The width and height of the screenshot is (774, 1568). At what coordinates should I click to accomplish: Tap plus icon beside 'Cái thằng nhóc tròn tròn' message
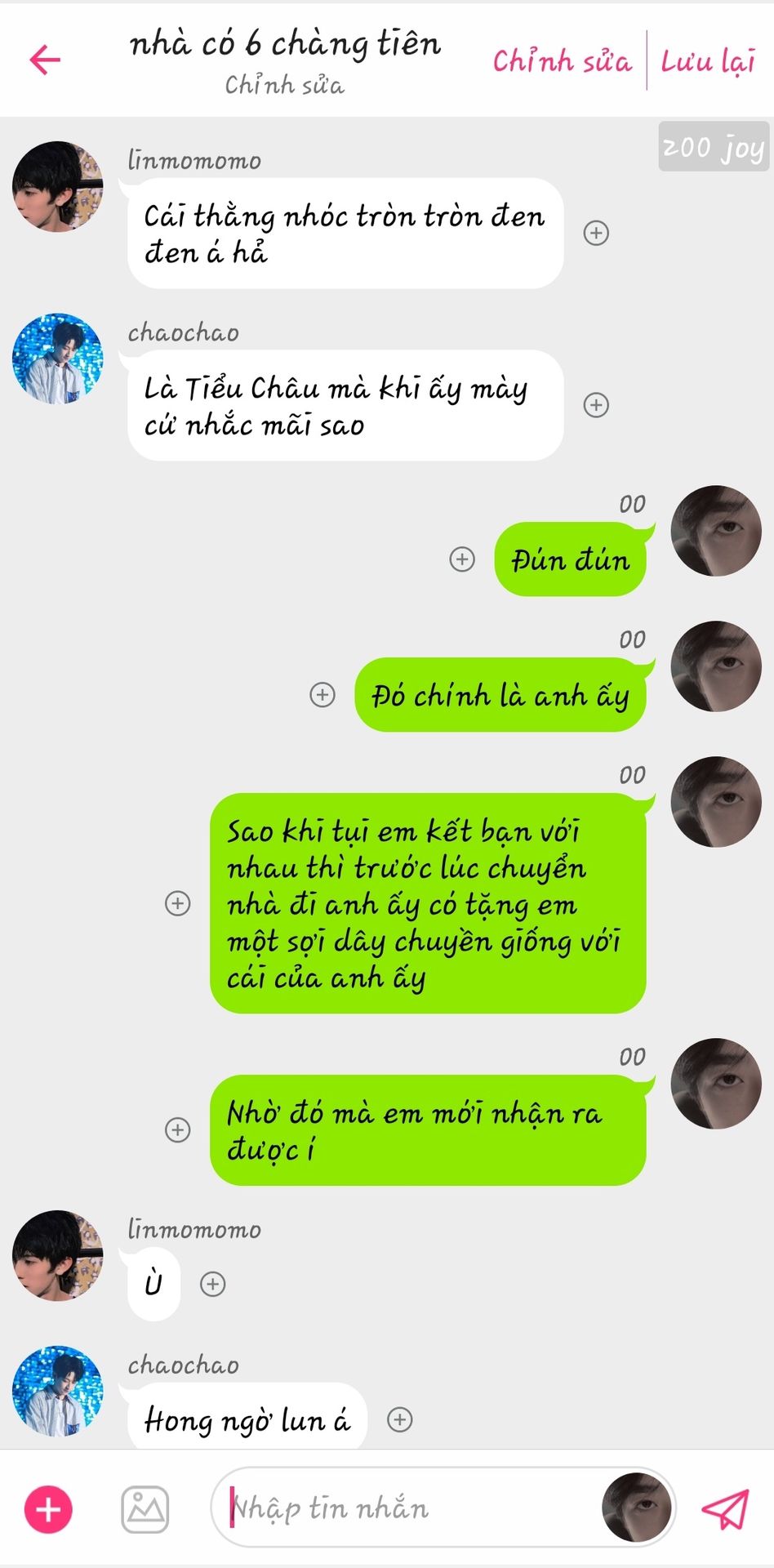[x=596, y=233]
